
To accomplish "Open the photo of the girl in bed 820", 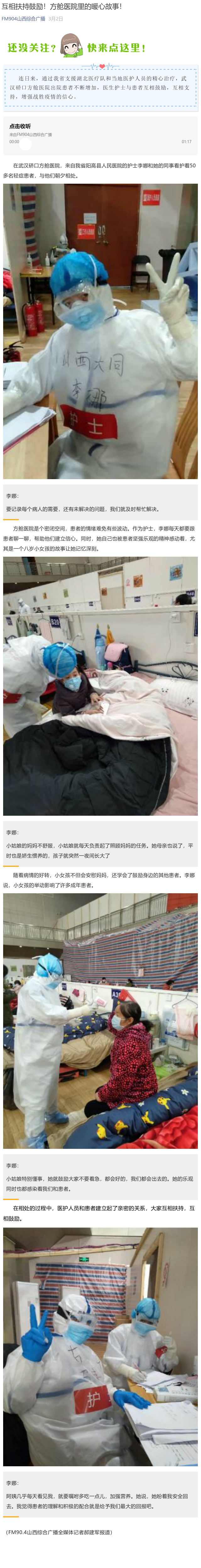I will click(100, 686).
